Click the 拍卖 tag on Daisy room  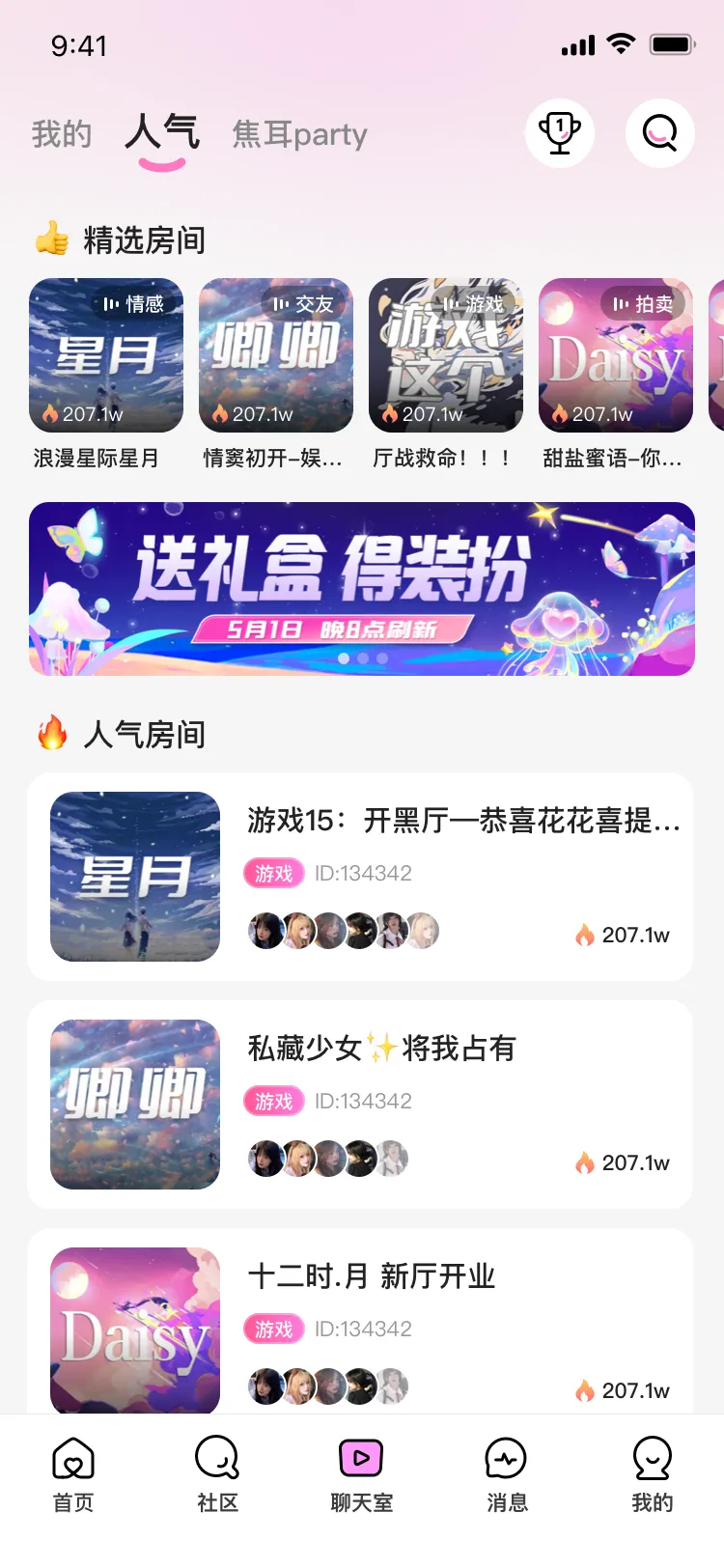click(x=640, y=303)
